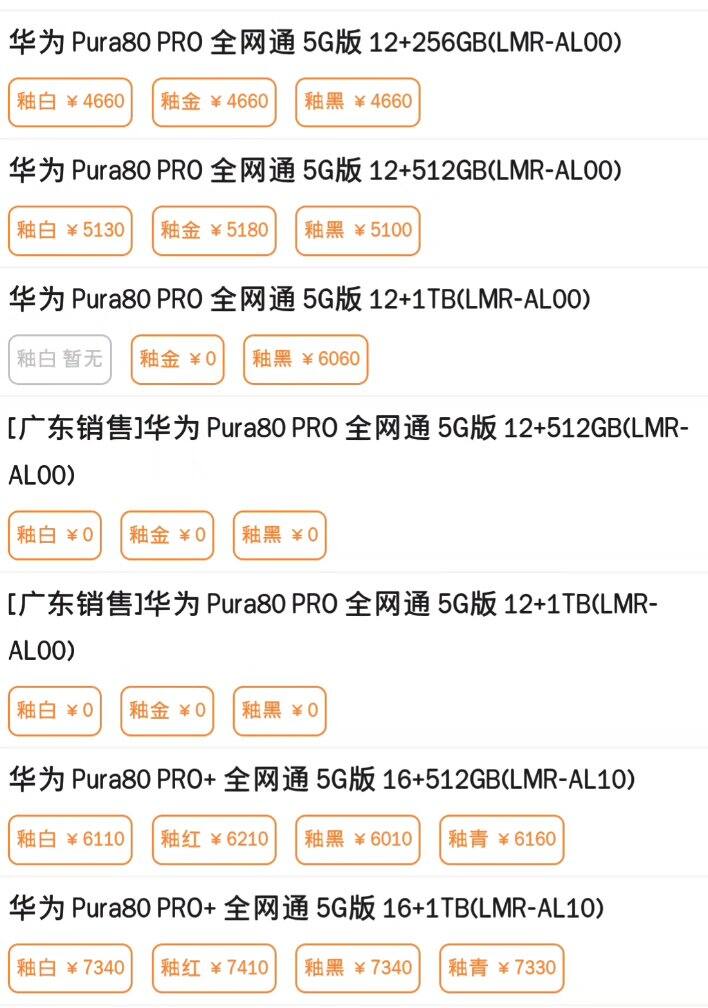Choose 釉红 ¥6210 chip
This screenshot has height=1008, width=708.
click(x=214, y=839)
